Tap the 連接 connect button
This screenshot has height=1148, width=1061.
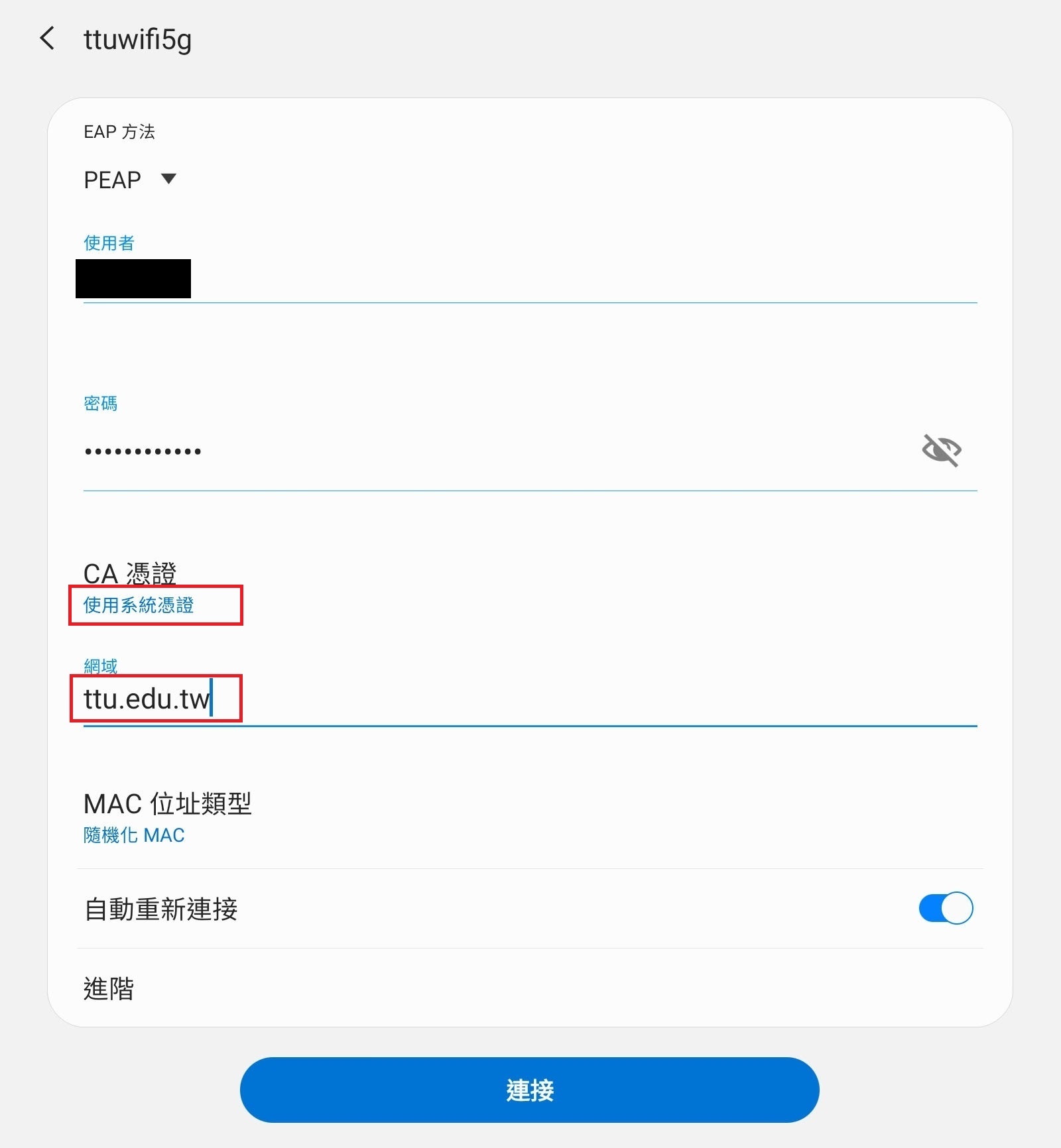(529, 1090)
